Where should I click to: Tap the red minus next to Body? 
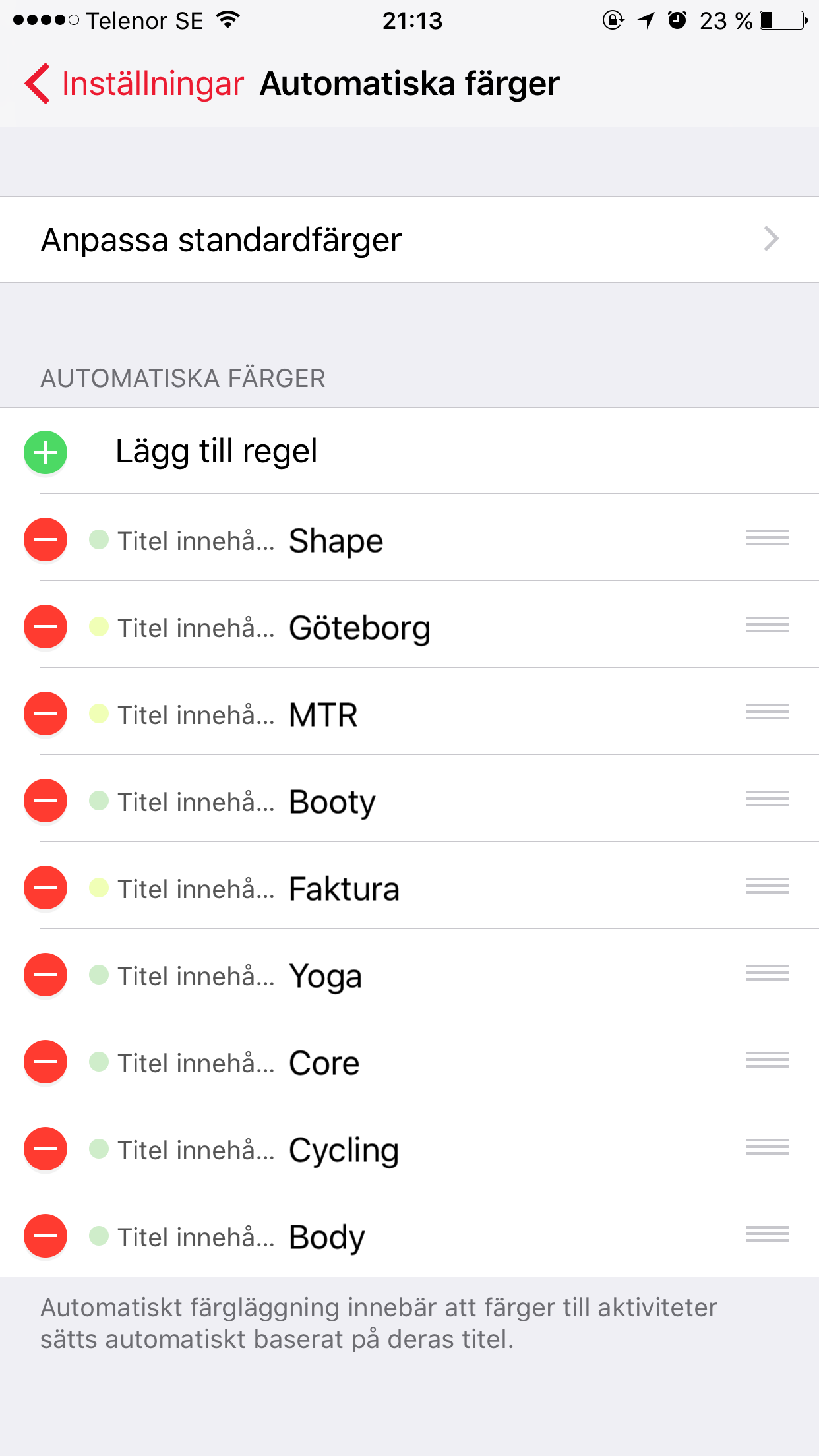point(45,1236)
